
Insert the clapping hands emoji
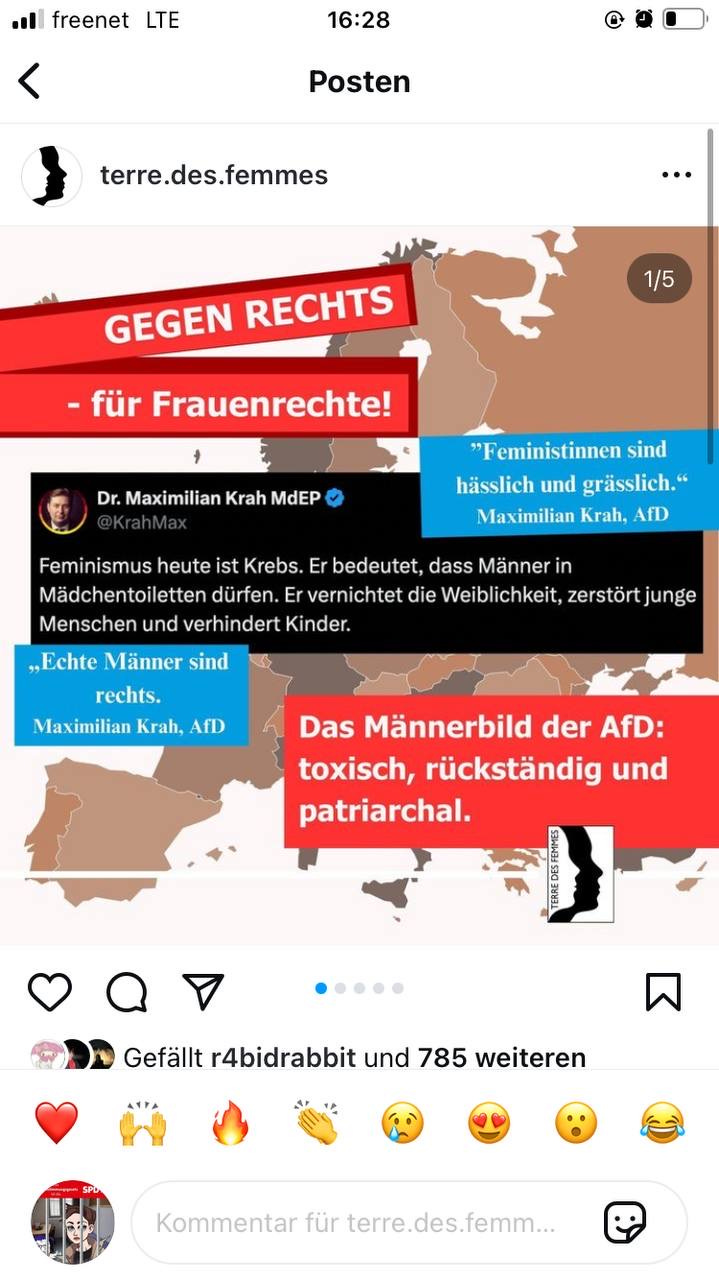click(x=317, y=1123)
